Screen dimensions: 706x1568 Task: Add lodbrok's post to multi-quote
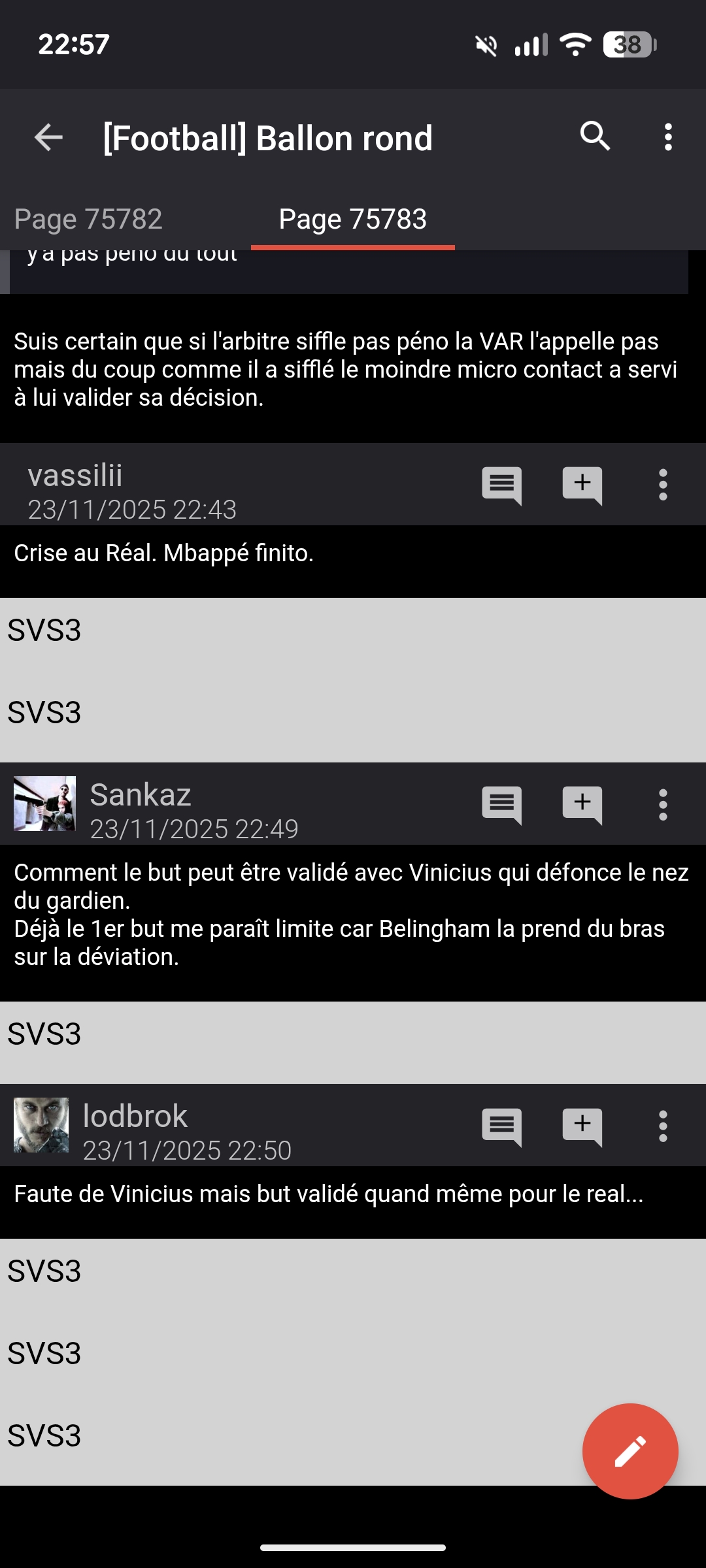[x=582, y=1126]
